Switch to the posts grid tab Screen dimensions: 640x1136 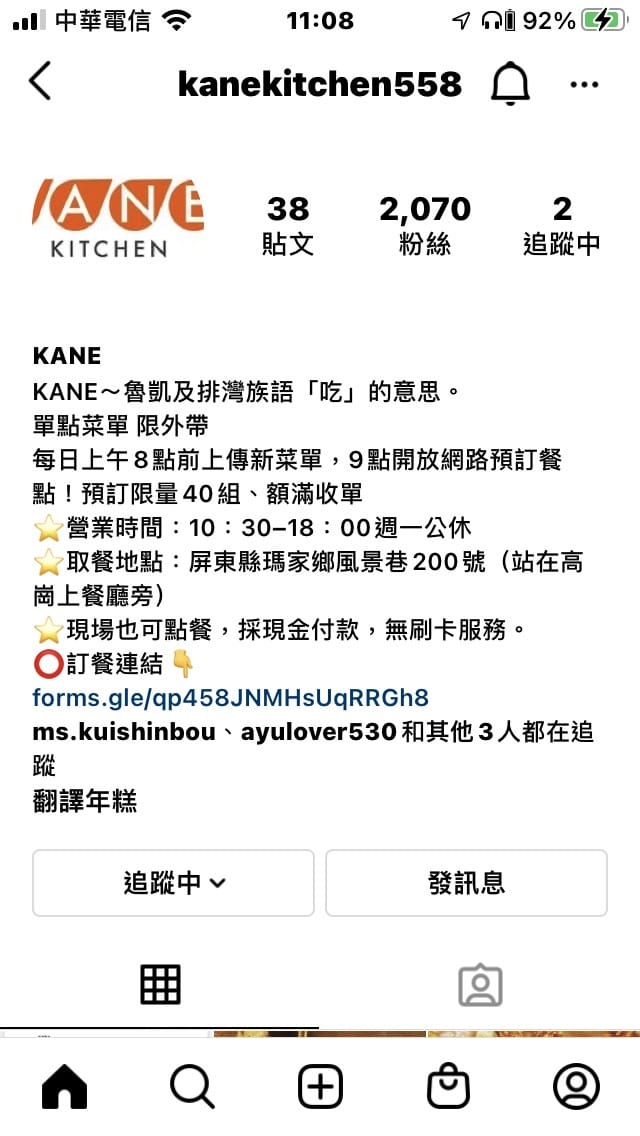[x=160, y=985]
